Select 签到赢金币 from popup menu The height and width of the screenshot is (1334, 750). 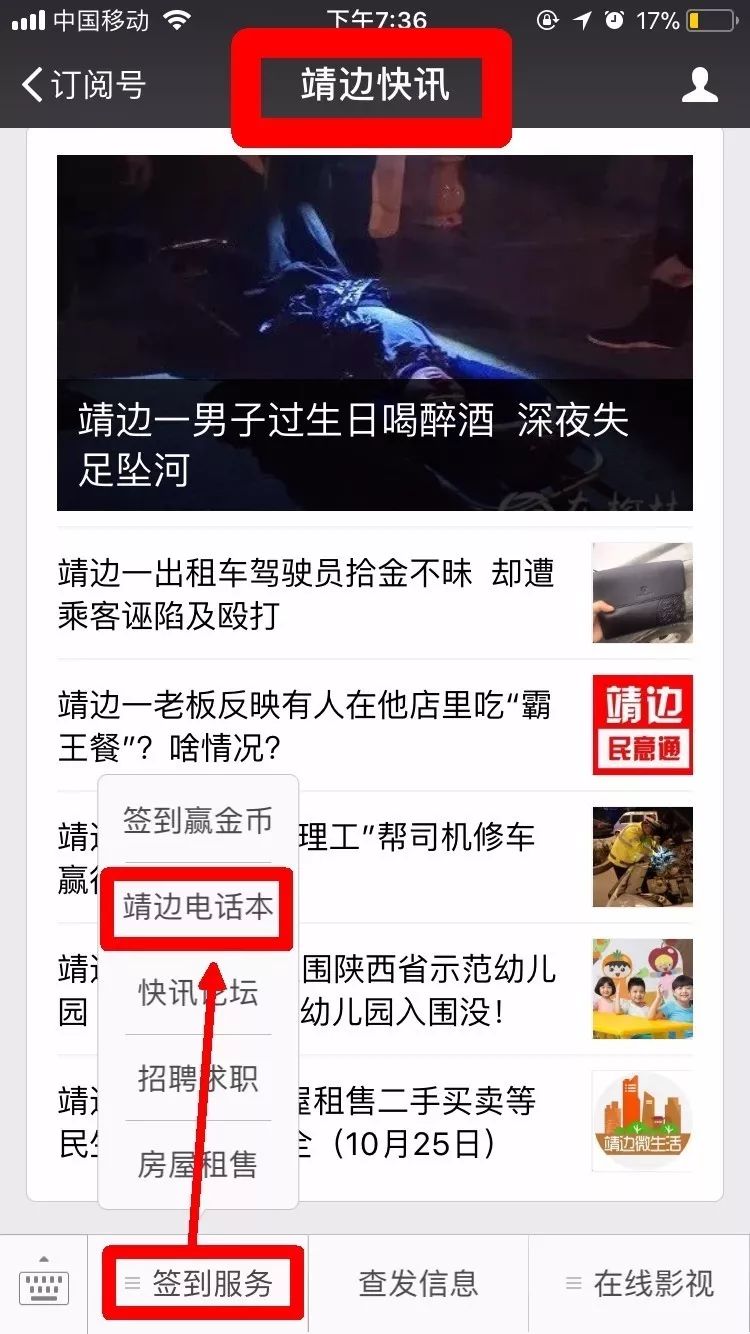[198, 821]
